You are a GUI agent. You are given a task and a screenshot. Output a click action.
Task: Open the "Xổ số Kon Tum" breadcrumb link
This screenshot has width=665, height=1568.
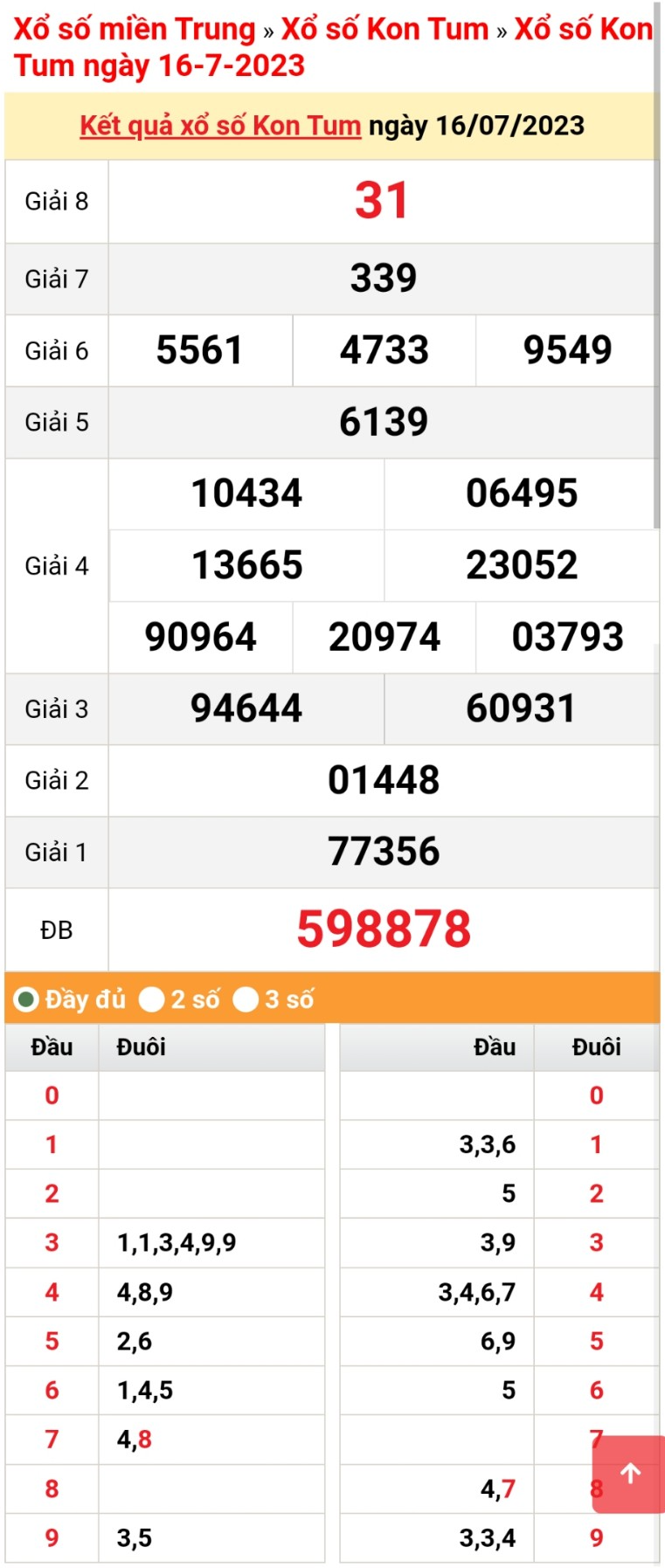[x=383, y=29]
